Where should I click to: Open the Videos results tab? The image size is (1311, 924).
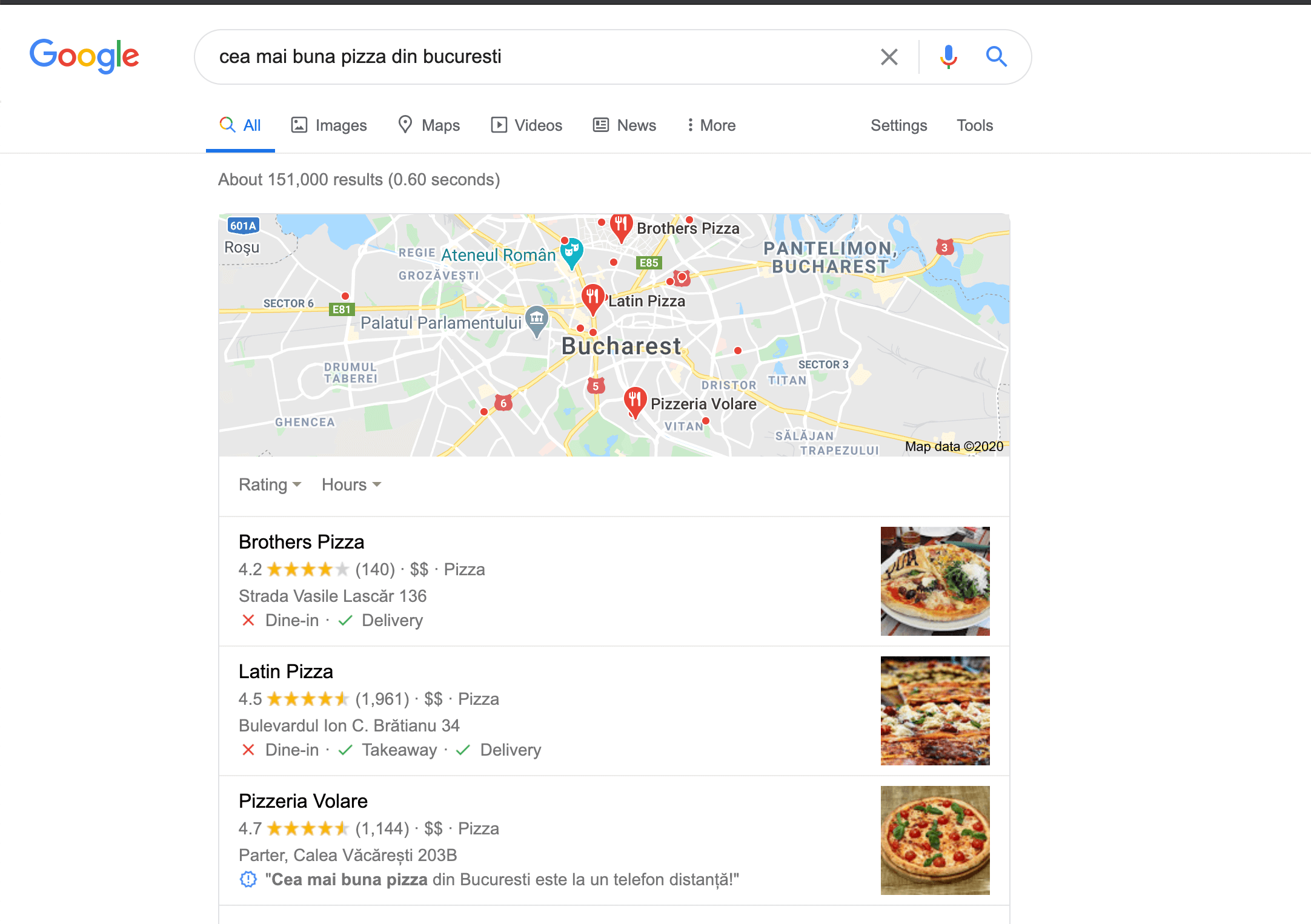tap(526, 125)
